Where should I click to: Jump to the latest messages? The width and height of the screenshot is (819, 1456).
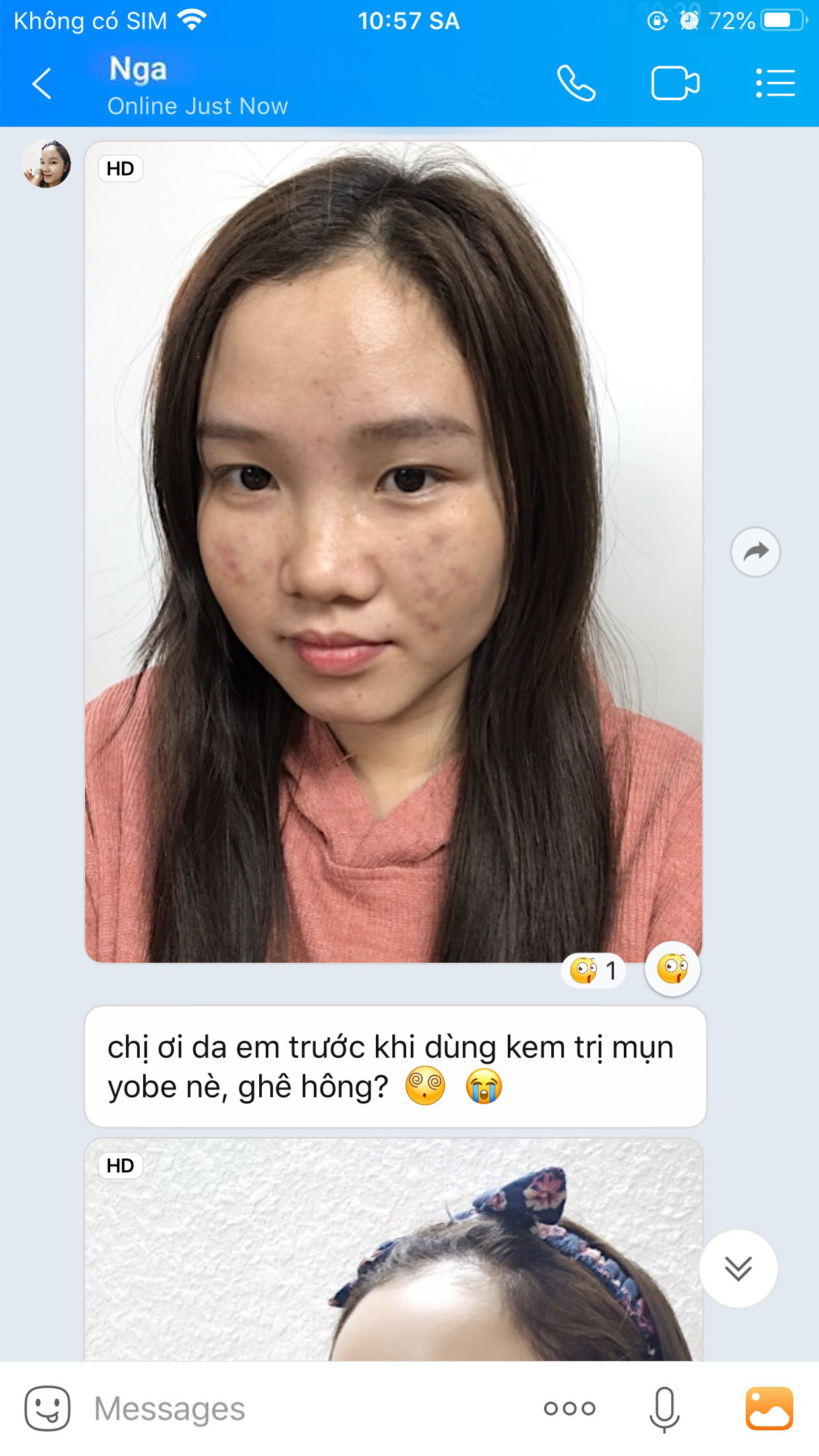(738, 1268)
